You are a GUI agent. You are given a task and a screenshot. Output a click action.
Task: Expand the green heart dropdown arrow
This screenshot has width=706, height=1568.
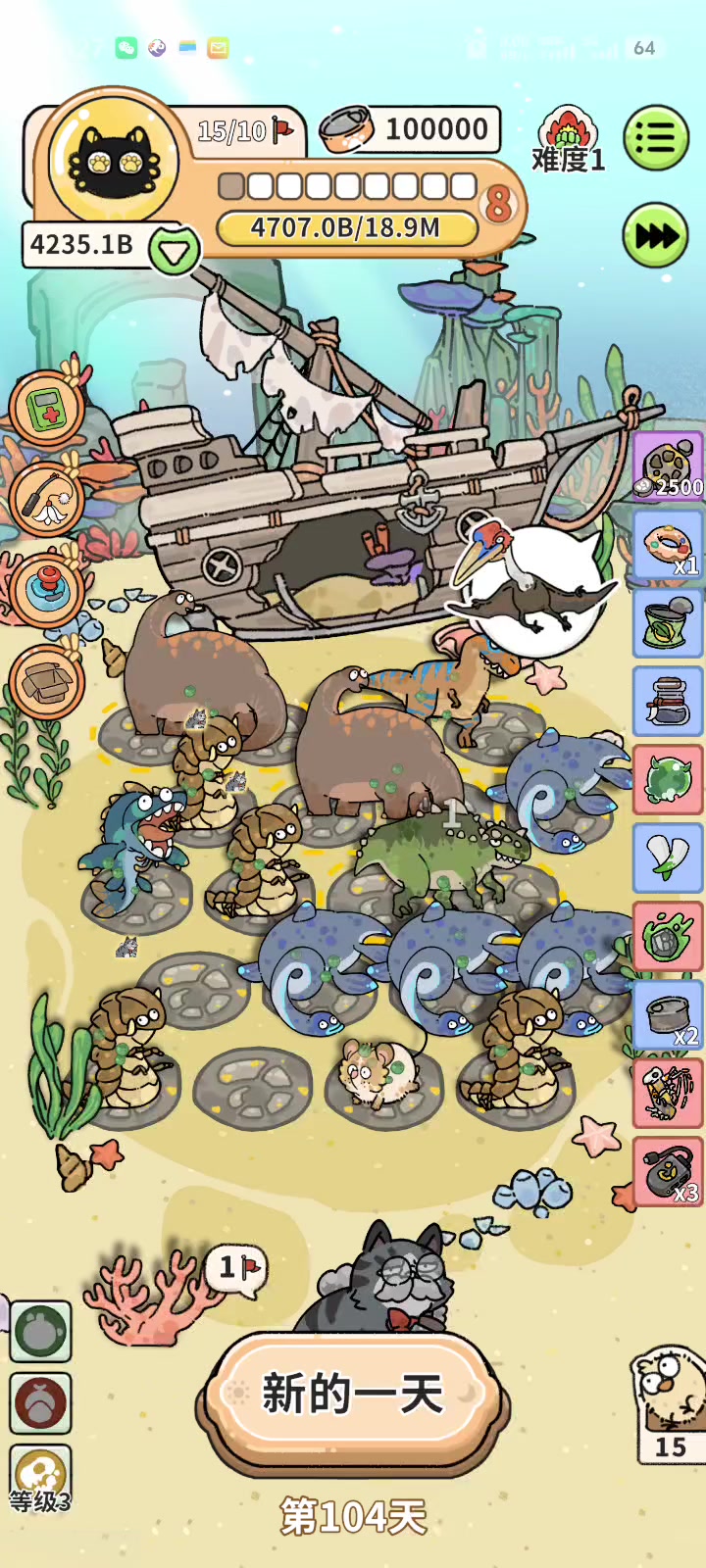pos(175,252)
